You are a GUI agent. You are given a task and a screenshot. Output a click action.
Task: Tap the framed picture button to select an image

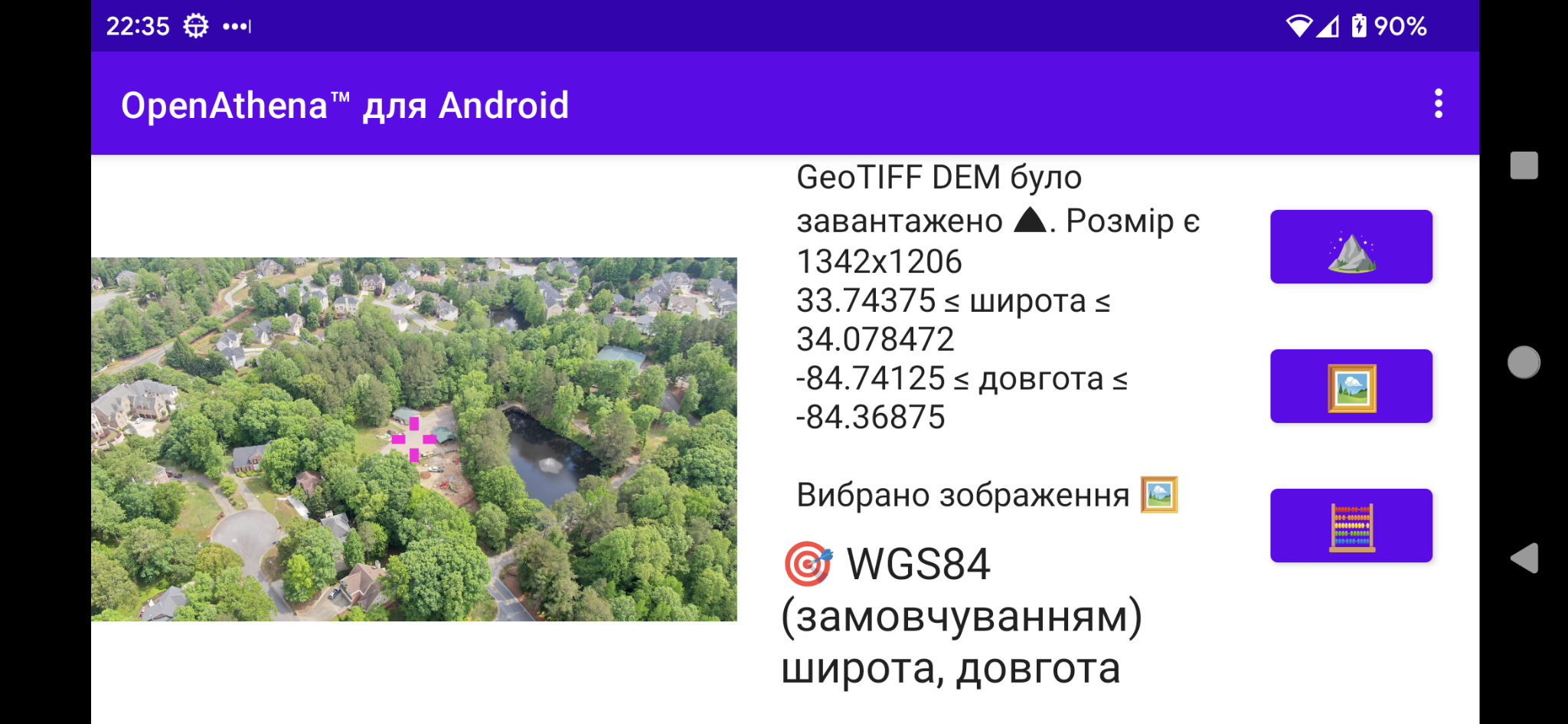coord(1351,386)
